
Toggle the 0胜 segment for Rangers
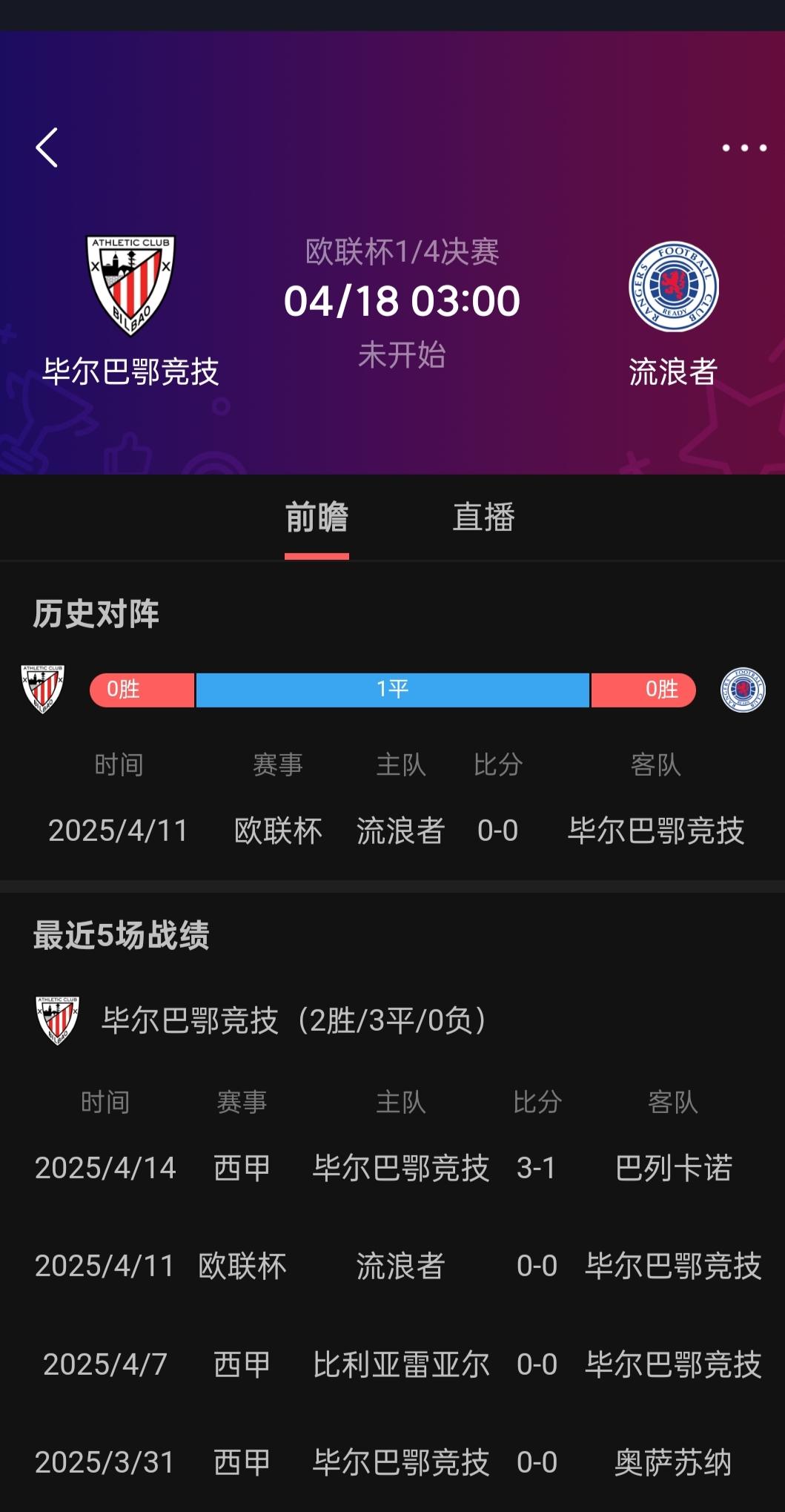(x=643, y=690)
